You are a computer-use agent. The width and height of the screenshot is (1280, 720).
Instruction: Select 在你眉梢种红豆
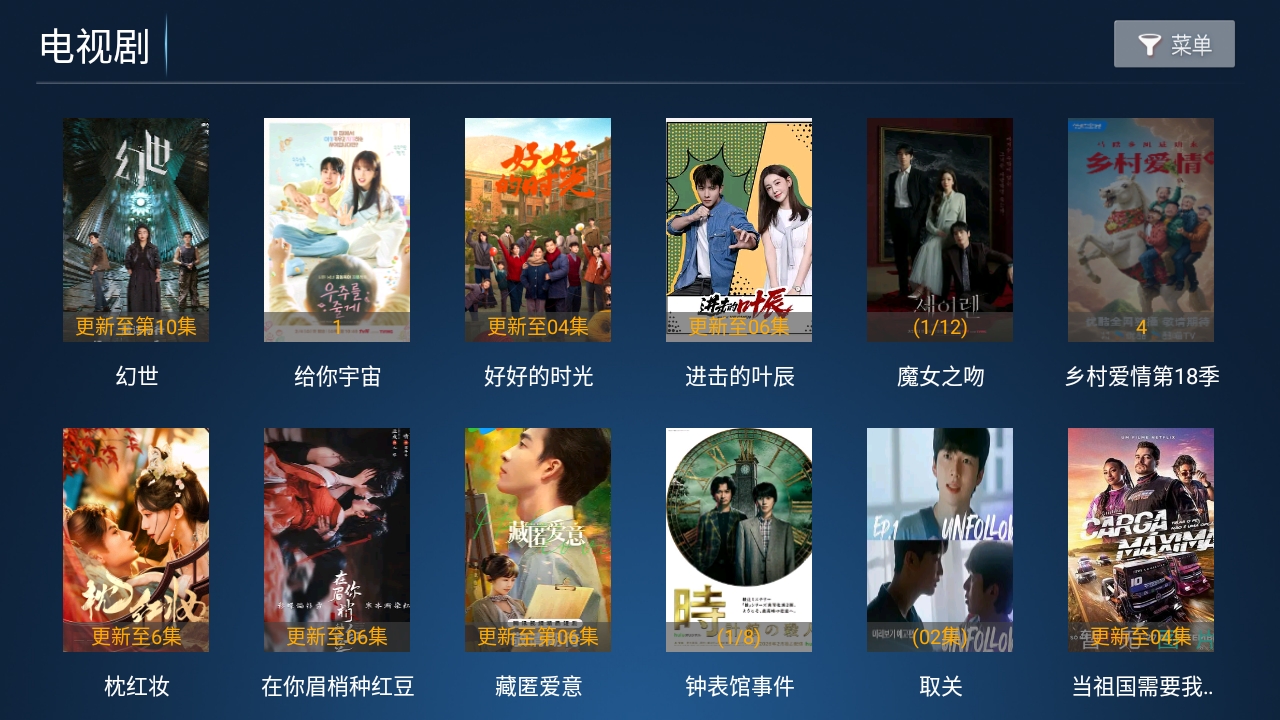point(337,540)
